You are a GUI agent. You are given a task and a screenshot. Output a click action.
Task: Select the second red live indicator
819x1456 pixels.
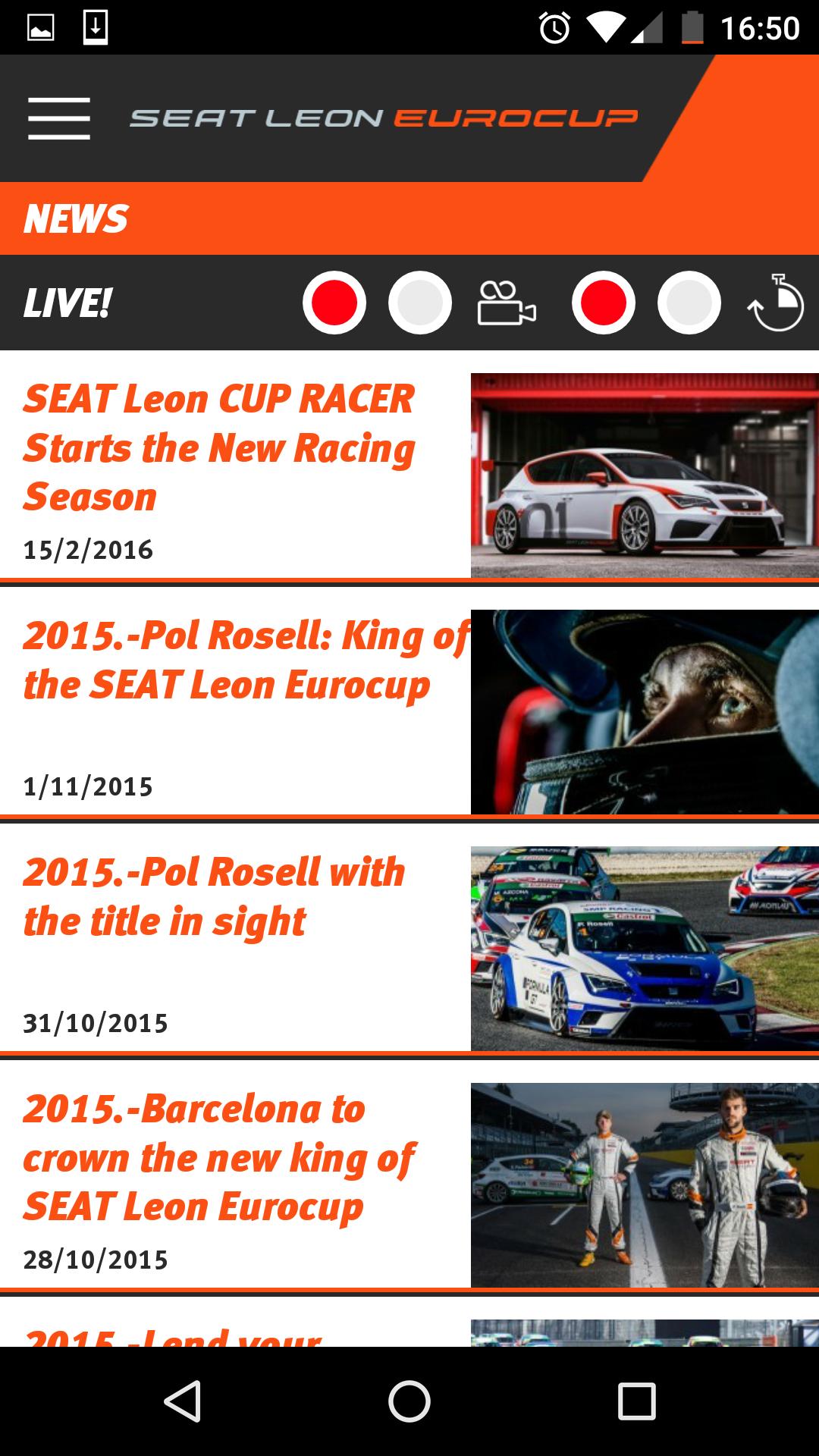tap(604, 303)
